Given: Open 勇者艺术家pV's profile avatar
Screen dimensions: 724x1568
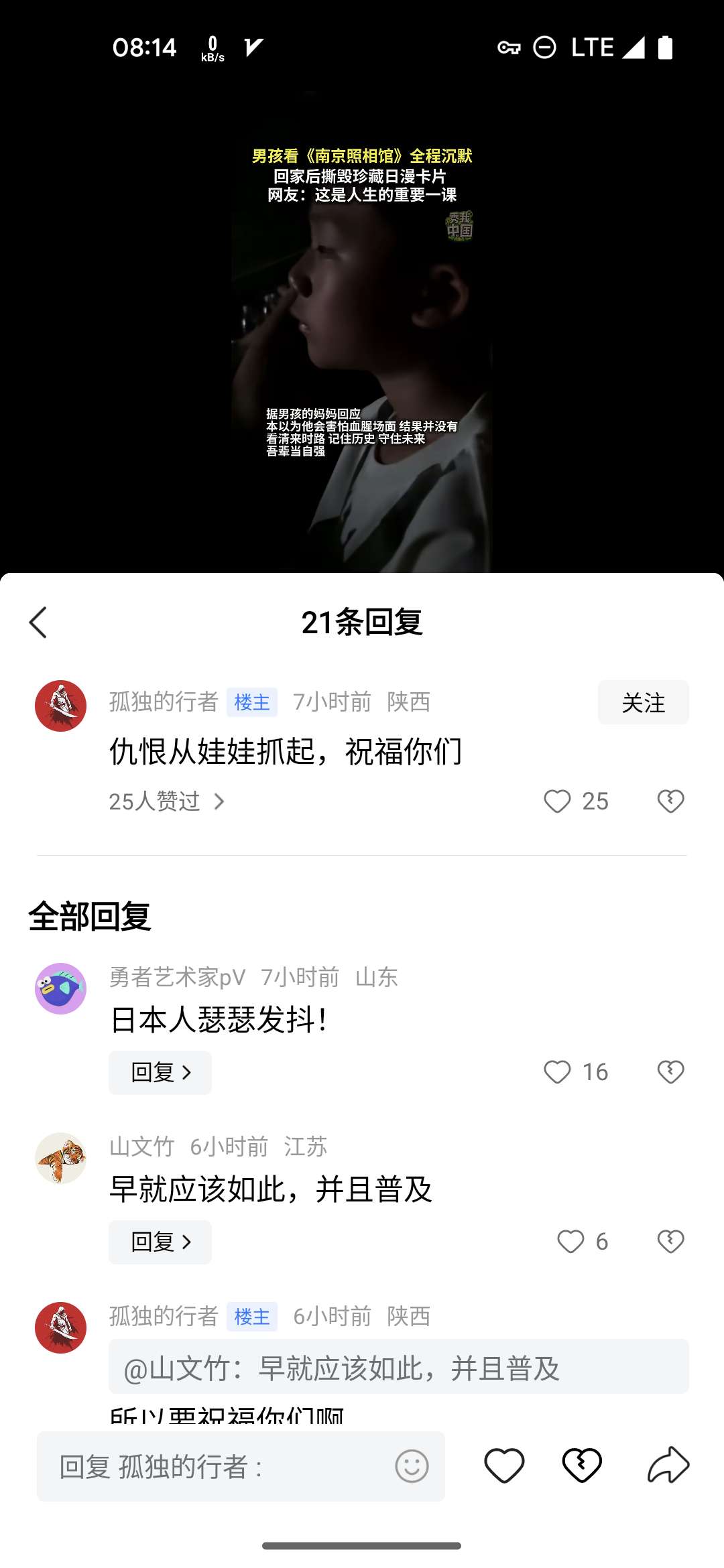Looking at the screenshot, I should coord(60,989).
